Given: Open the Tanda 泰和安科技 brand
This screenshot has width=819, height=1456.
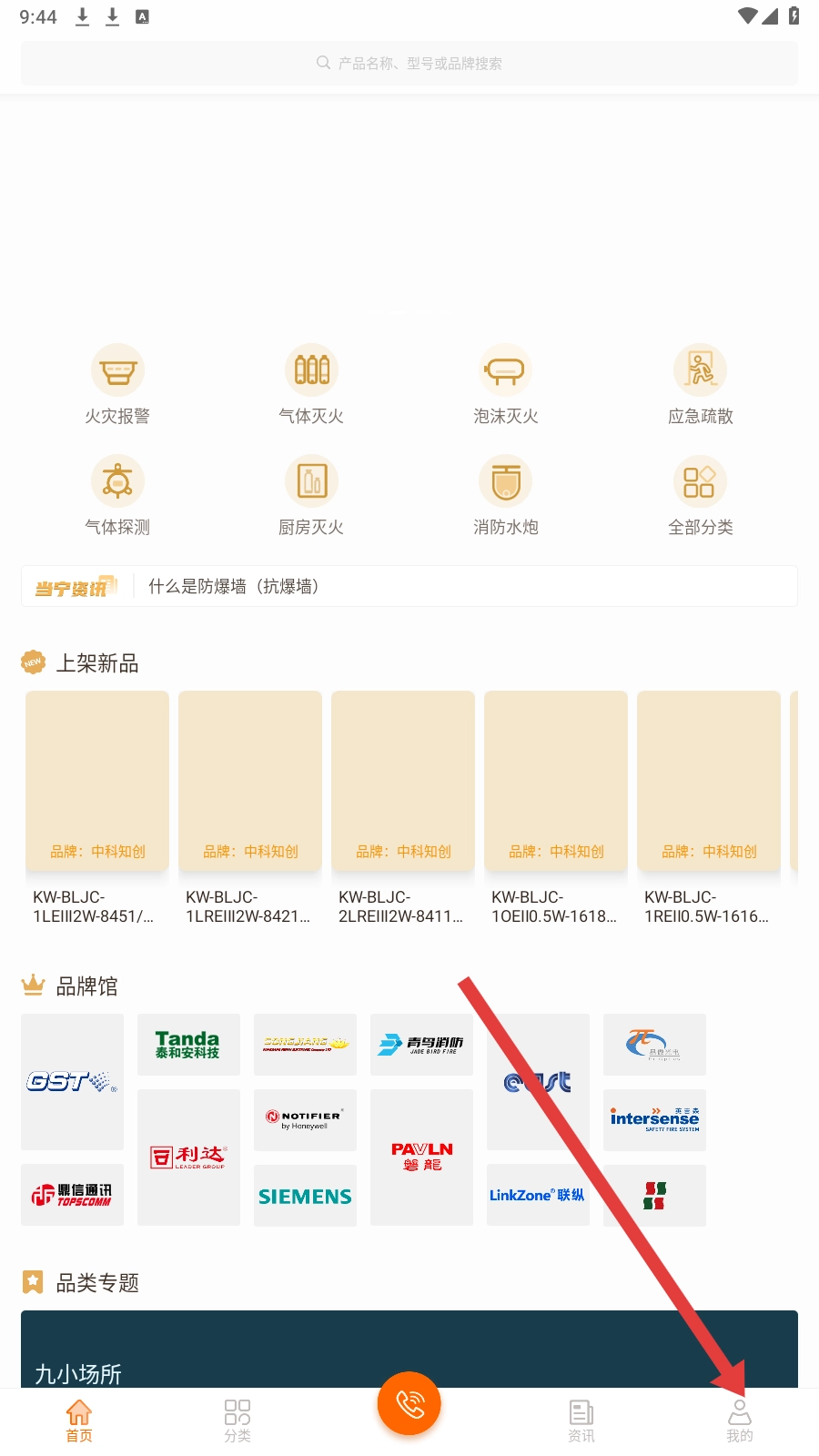Looking at the screenshot, I should 188,1045.
